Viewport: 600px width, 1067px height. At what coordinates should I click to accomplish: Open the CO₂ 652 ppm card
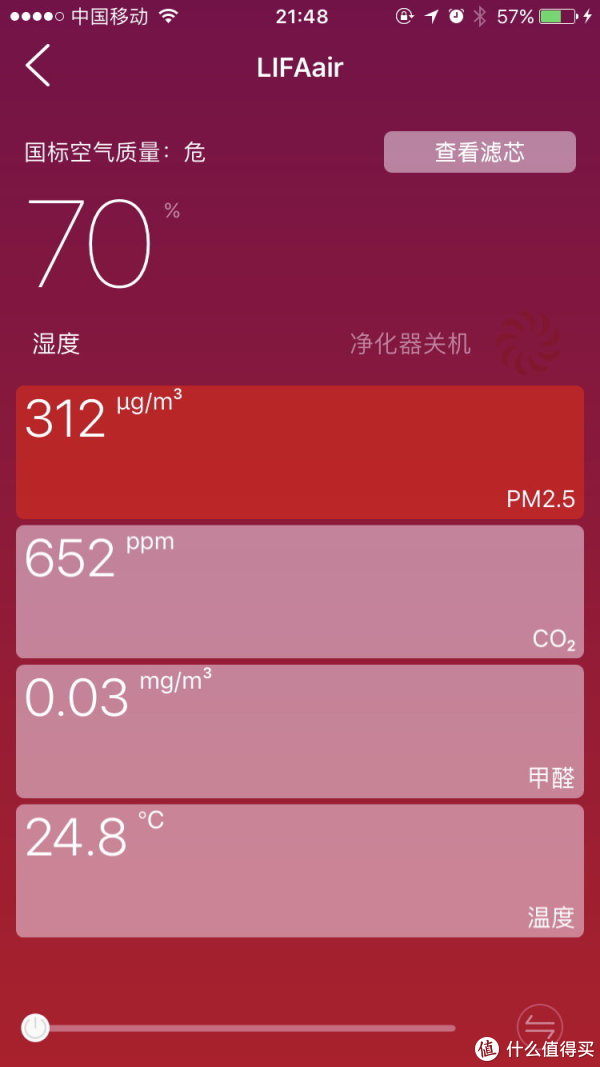[x=300, y=591]
